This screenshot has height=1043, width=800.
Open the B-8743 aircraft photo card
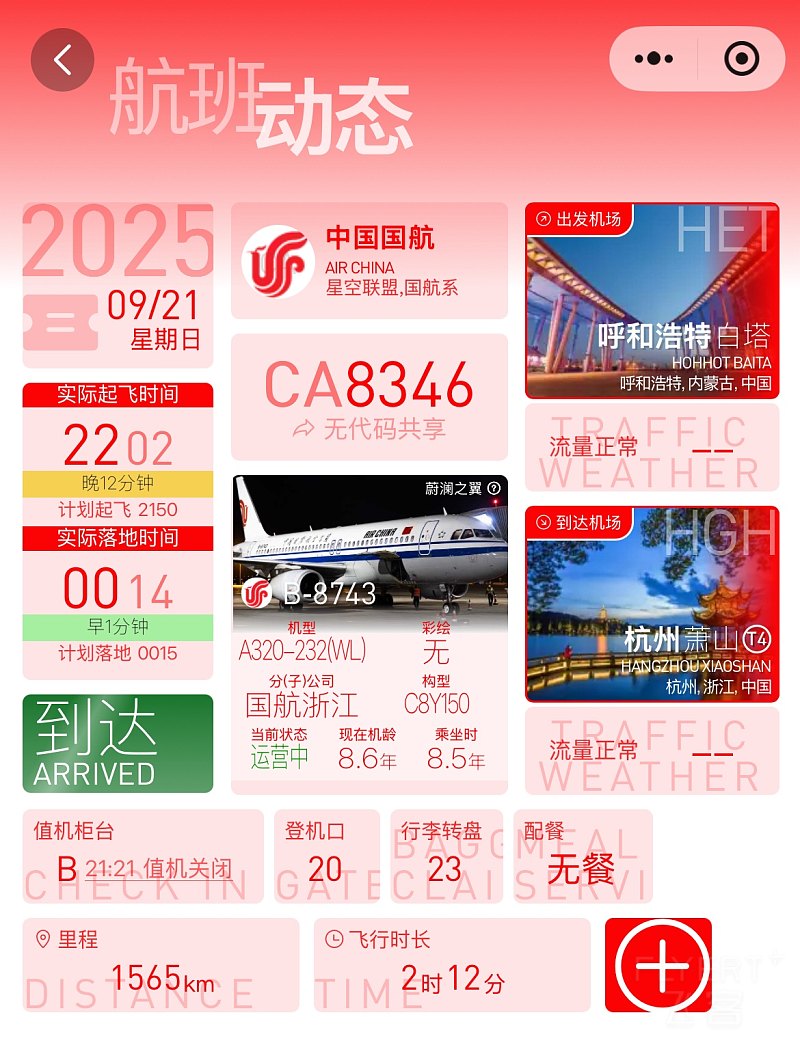pyautogui.click(x=369, y=543)
